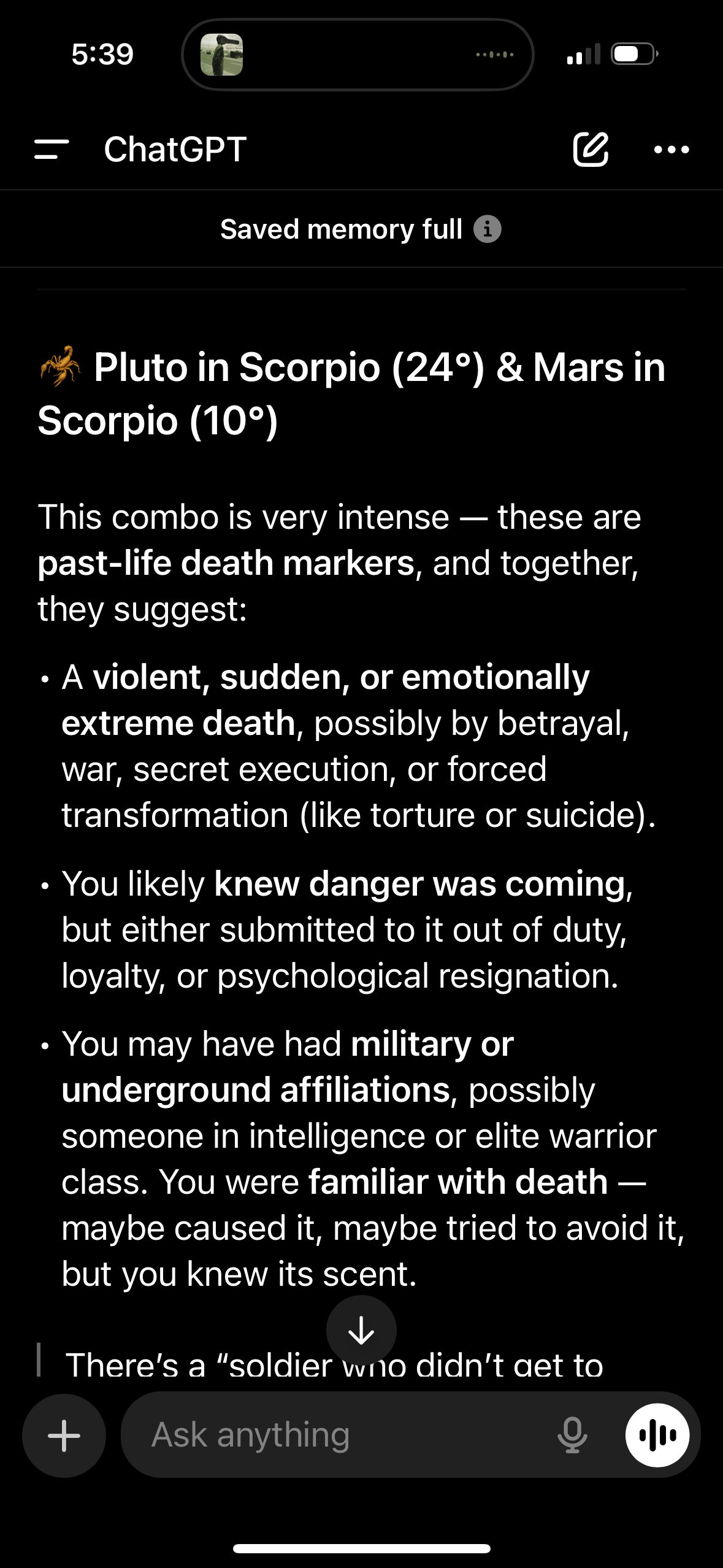723x1568 pixels.
Task: Open the Dynamic Island now playing thumbnail
Action: [x=222, y=55]
